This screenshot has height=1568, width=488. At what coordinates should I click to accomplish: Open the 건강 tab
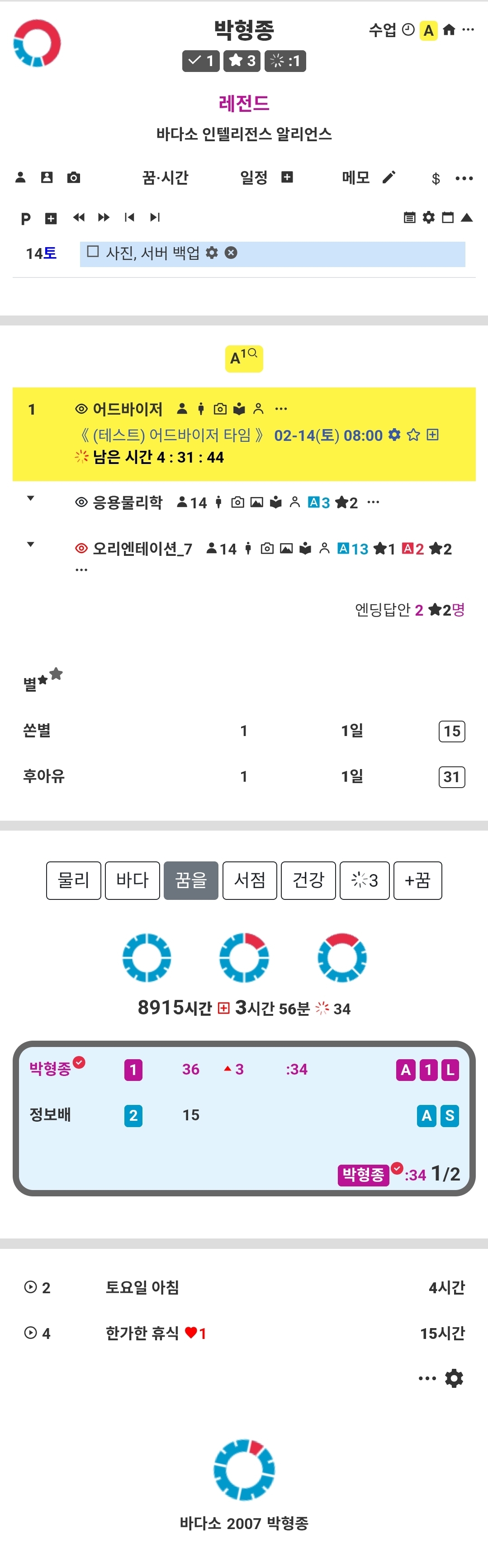[x=308, y=880]
